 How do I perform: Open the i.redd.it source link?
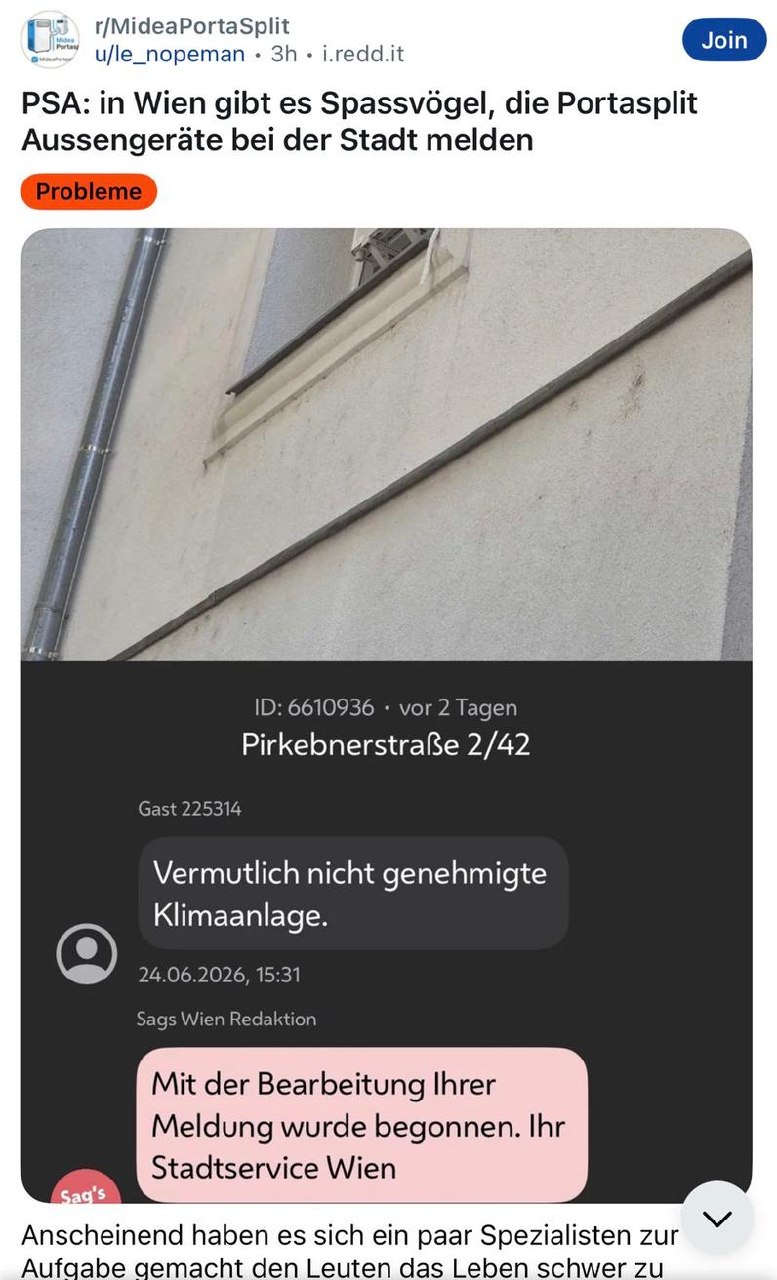click(x=363, y=54)
